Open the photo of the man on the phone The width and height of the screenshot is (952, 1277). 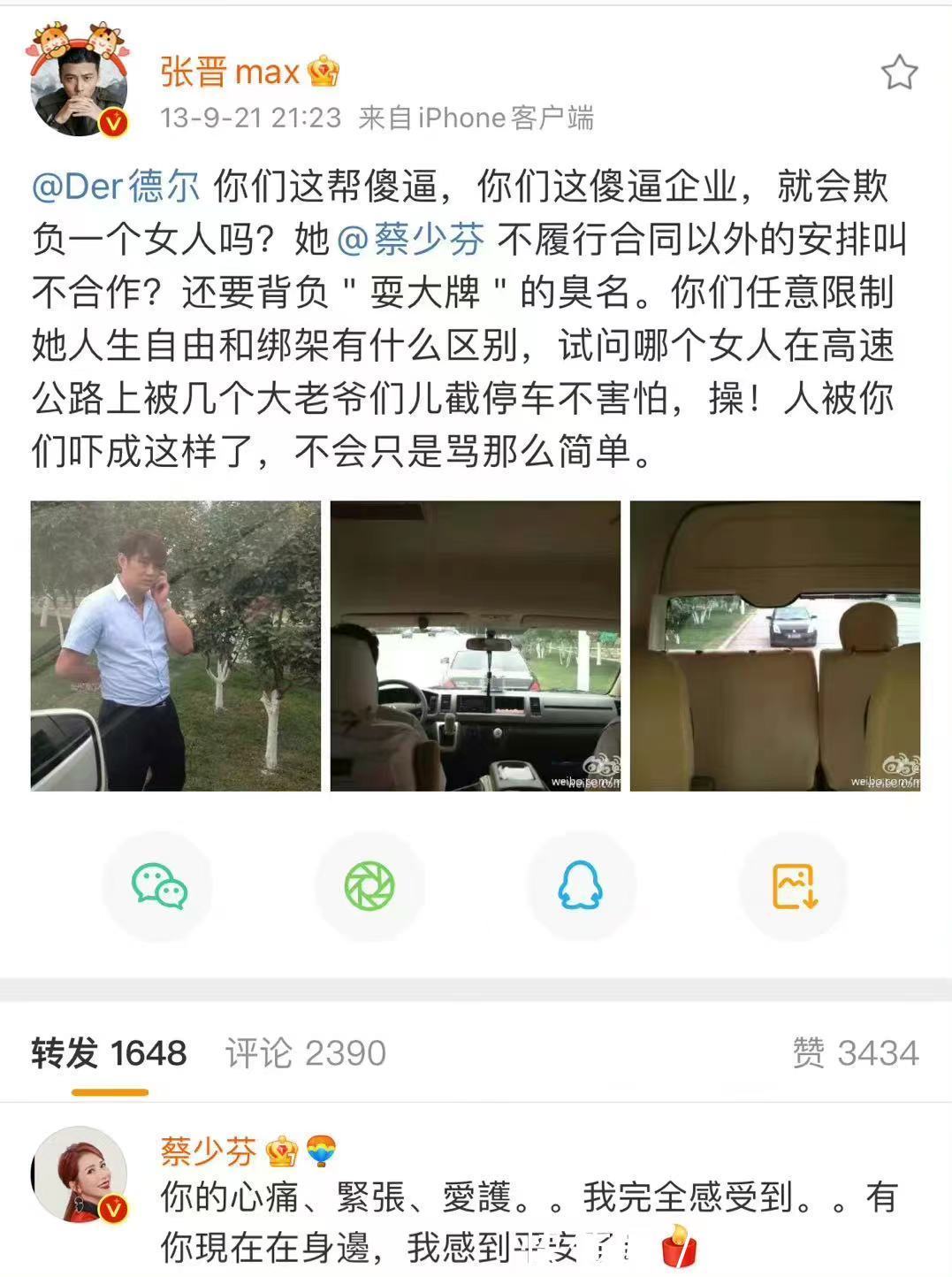tap(174, 649)
